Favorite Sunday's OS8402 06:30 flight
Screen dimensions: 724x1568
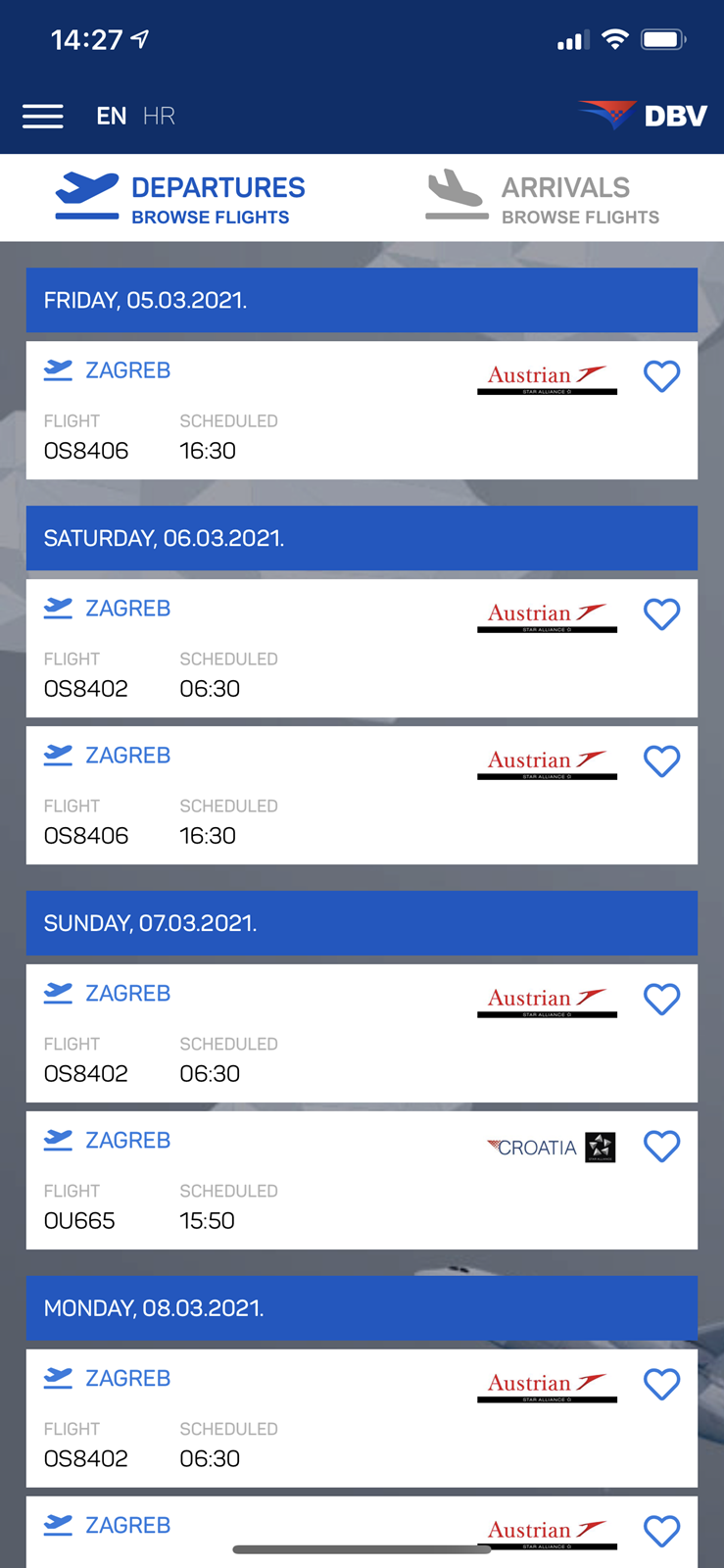661,1000
